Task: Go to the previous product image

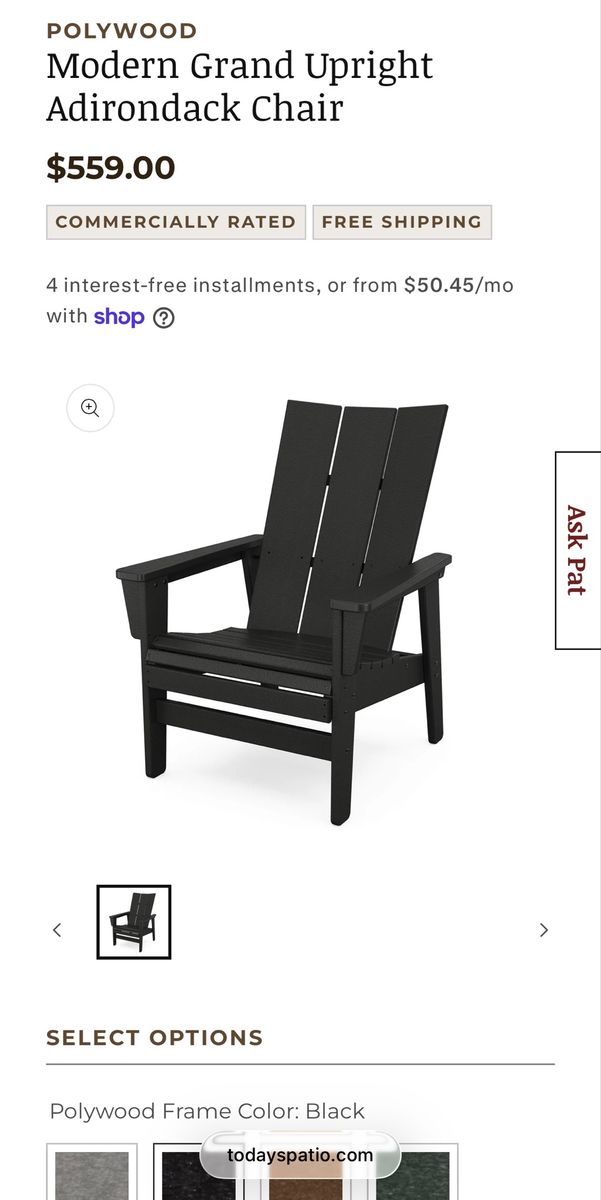Action: 57,930
